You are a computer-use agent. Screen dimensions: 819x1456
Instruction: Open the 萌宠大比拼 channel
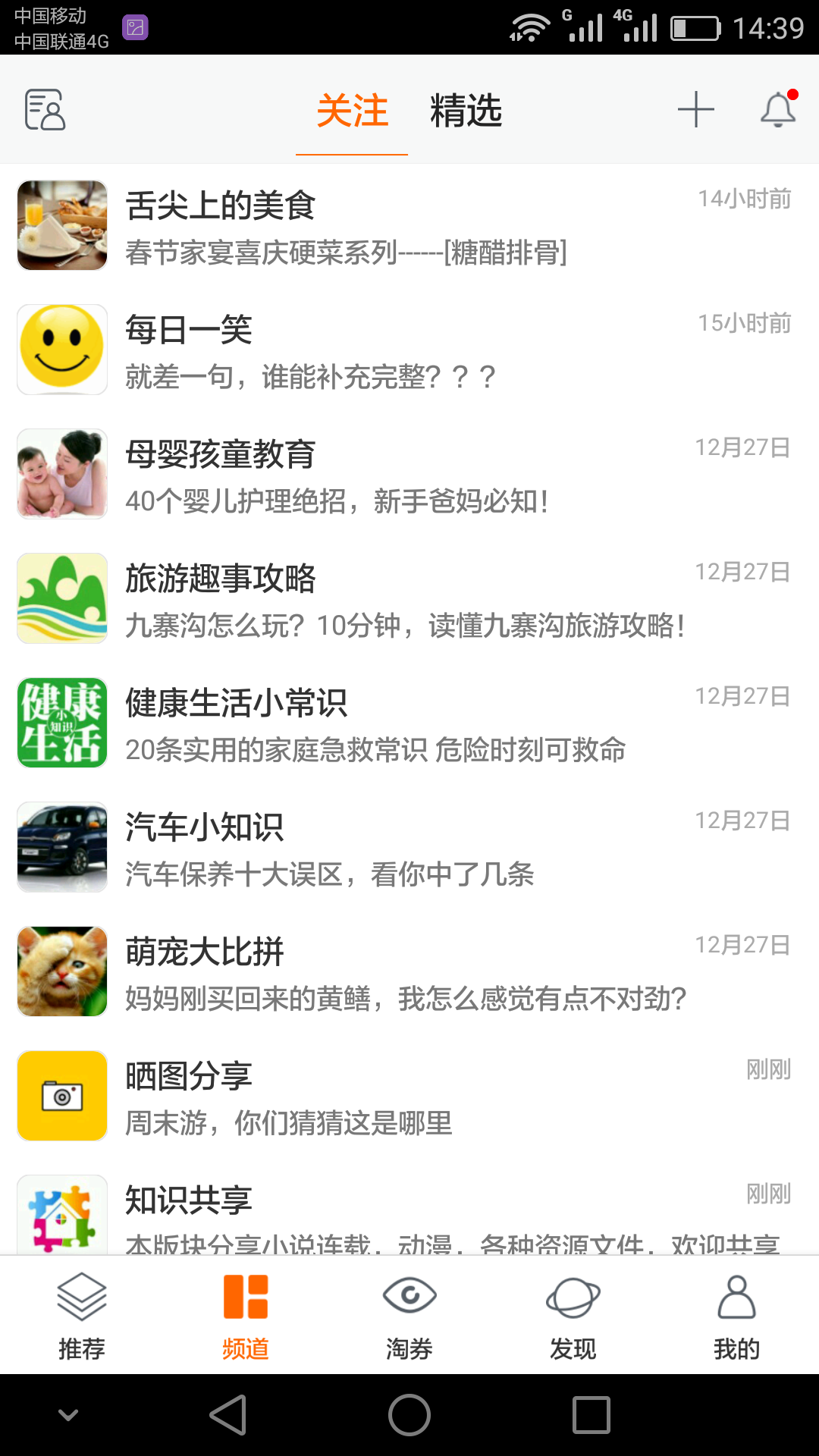pyautogui.click(x=409, y=972)
